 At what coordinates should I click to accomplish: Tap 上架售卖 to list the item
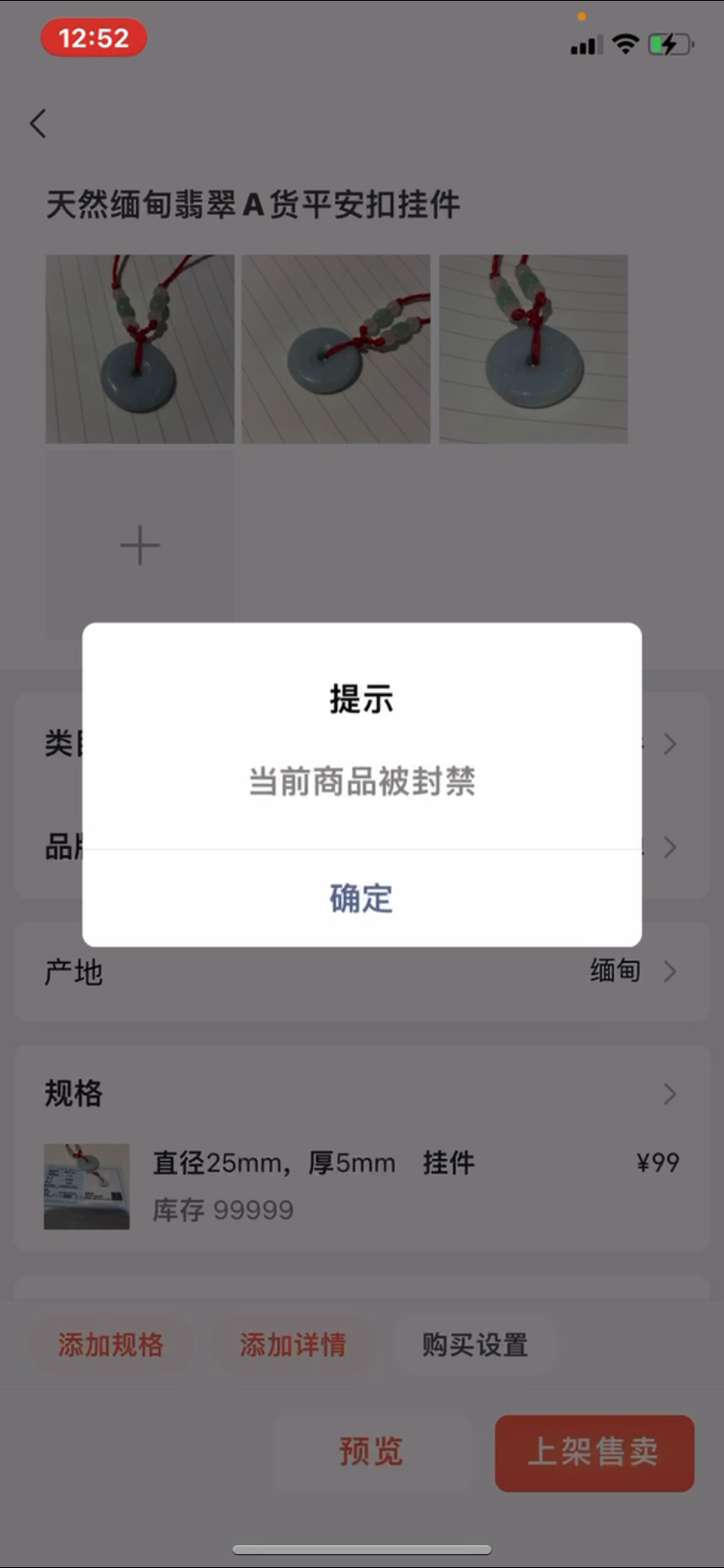coord(594,1452)
